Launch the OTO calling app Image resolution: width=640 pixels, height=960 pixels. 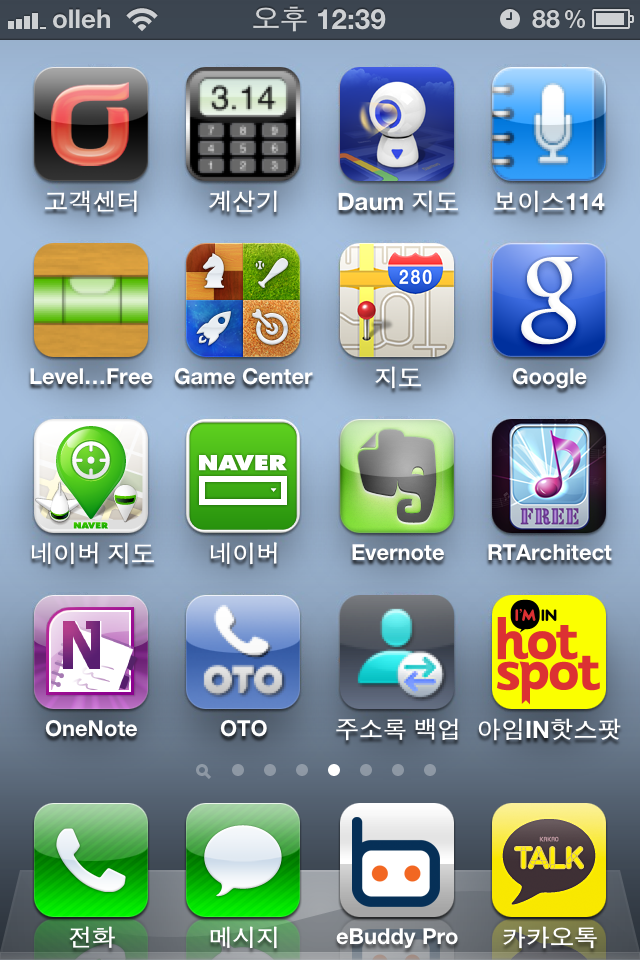(x=243, y=652)
